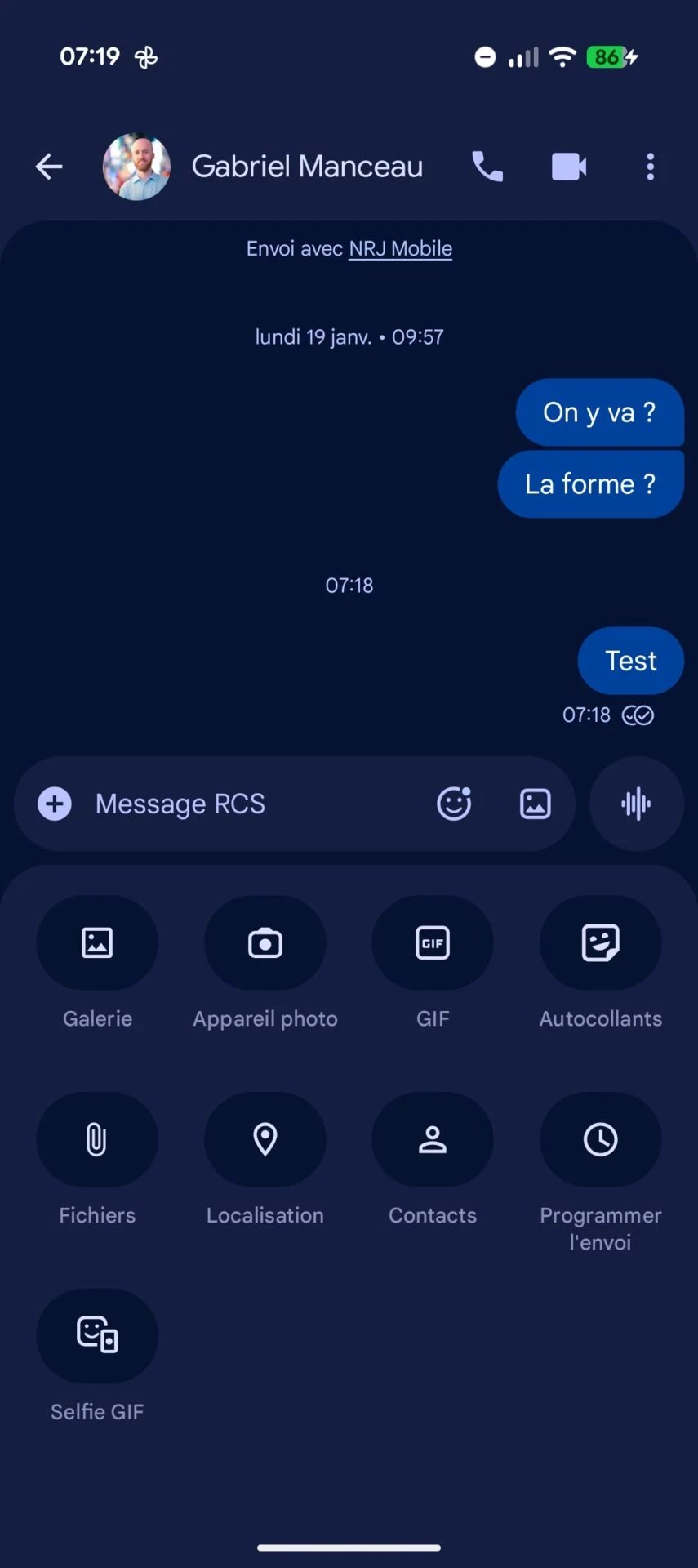Select Programmer l'envoi to schedule message

(x=600, y=1139)
